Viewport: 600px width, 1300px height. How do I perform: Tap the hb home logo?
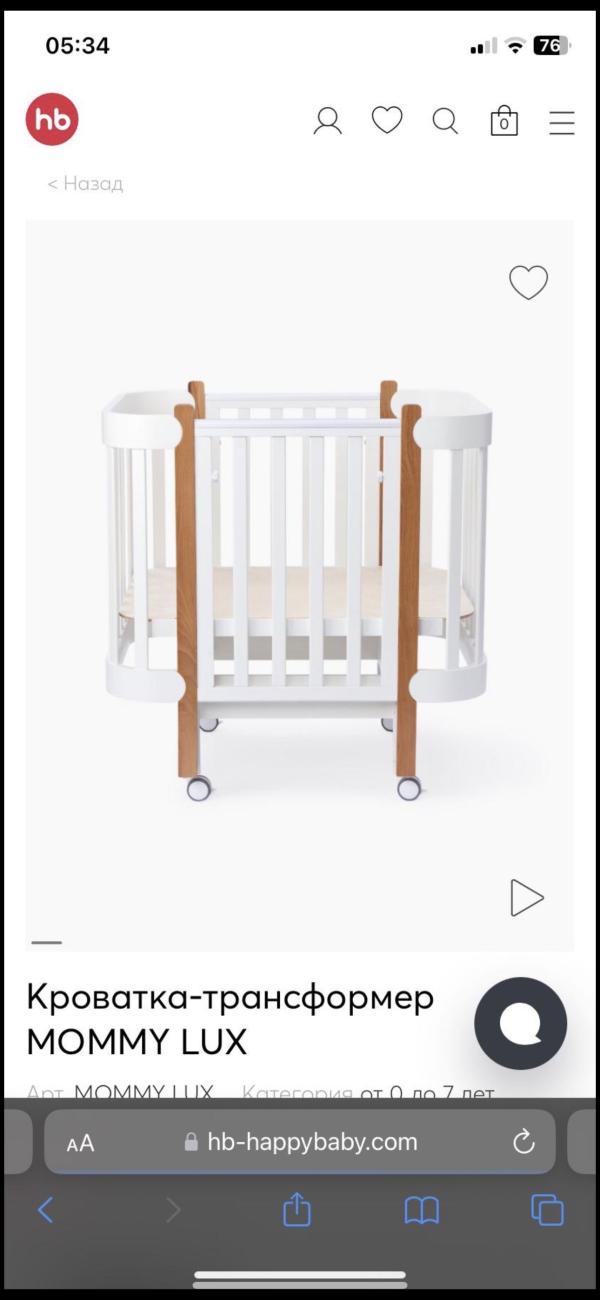pos(52,119)
